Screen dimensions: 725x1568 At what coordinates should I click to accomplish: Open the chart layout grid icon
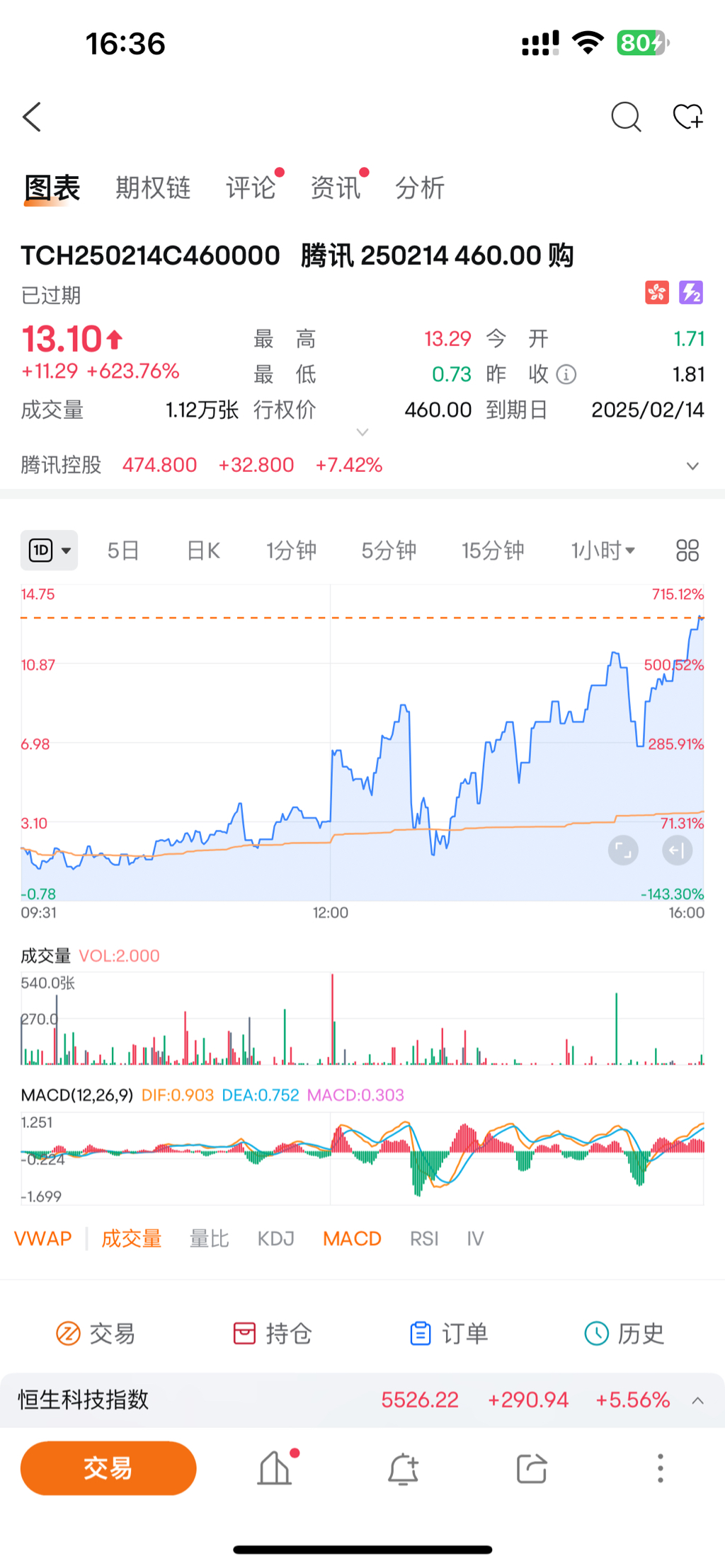[687, 550]
